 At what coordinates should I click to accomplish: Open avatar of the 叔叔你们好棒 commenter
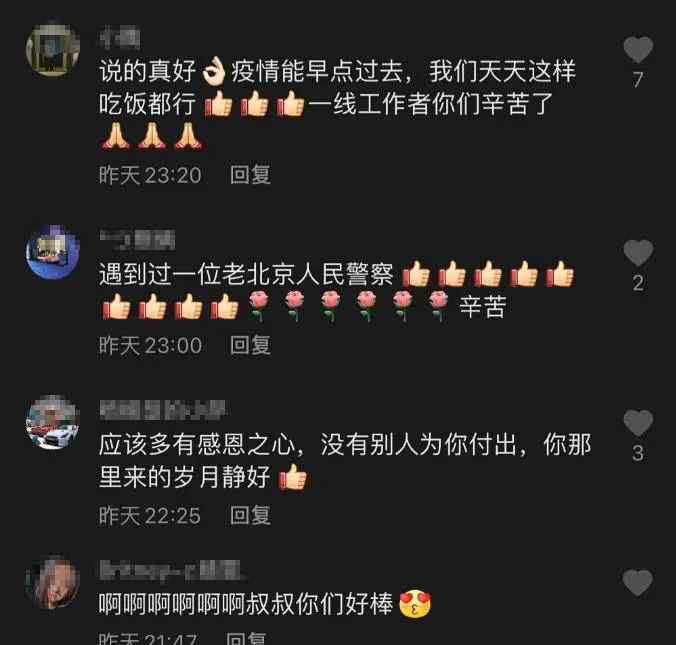(52, 583)
